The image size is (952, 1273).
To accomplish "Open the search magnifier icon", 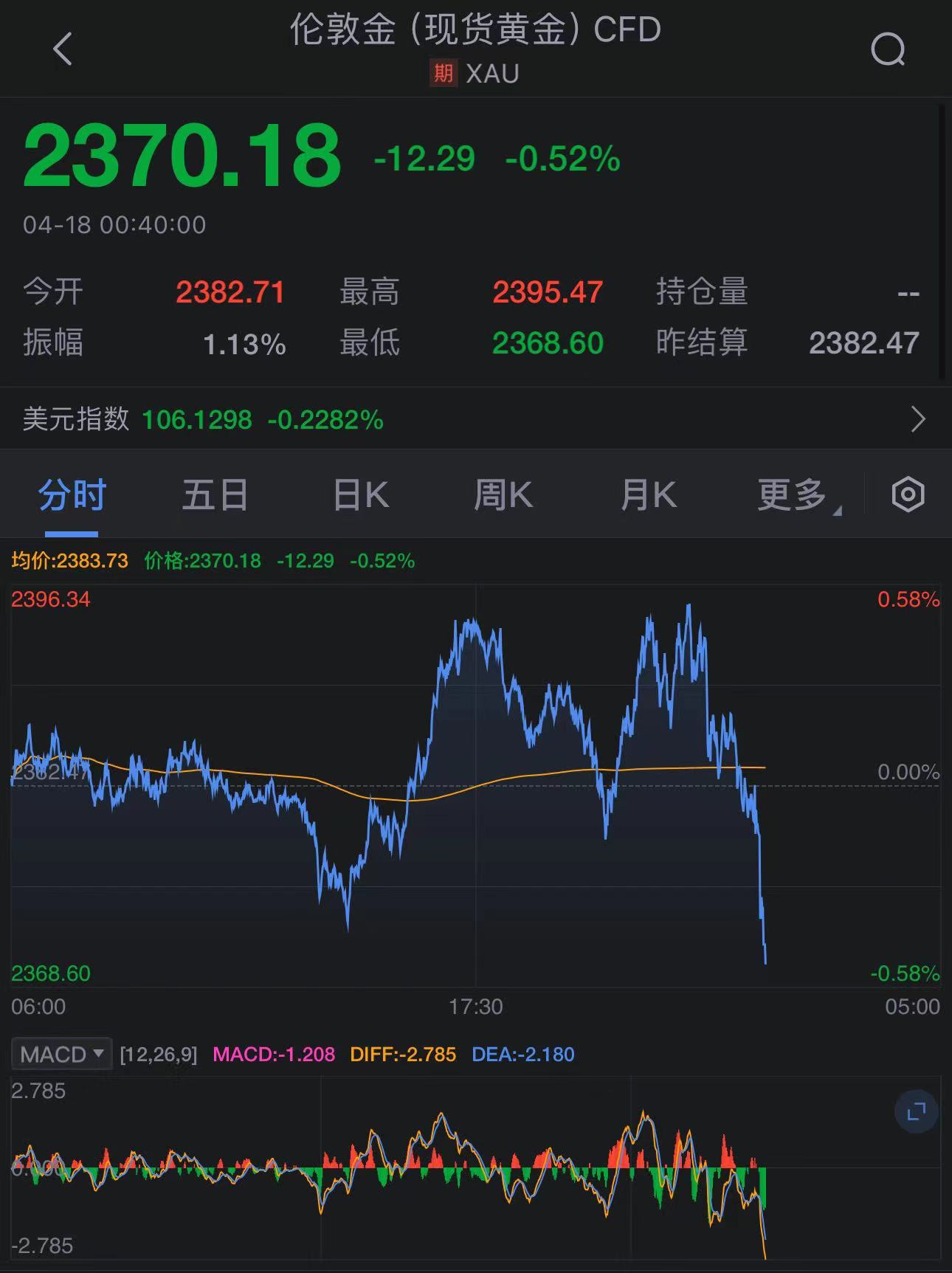I will [888, 49].
